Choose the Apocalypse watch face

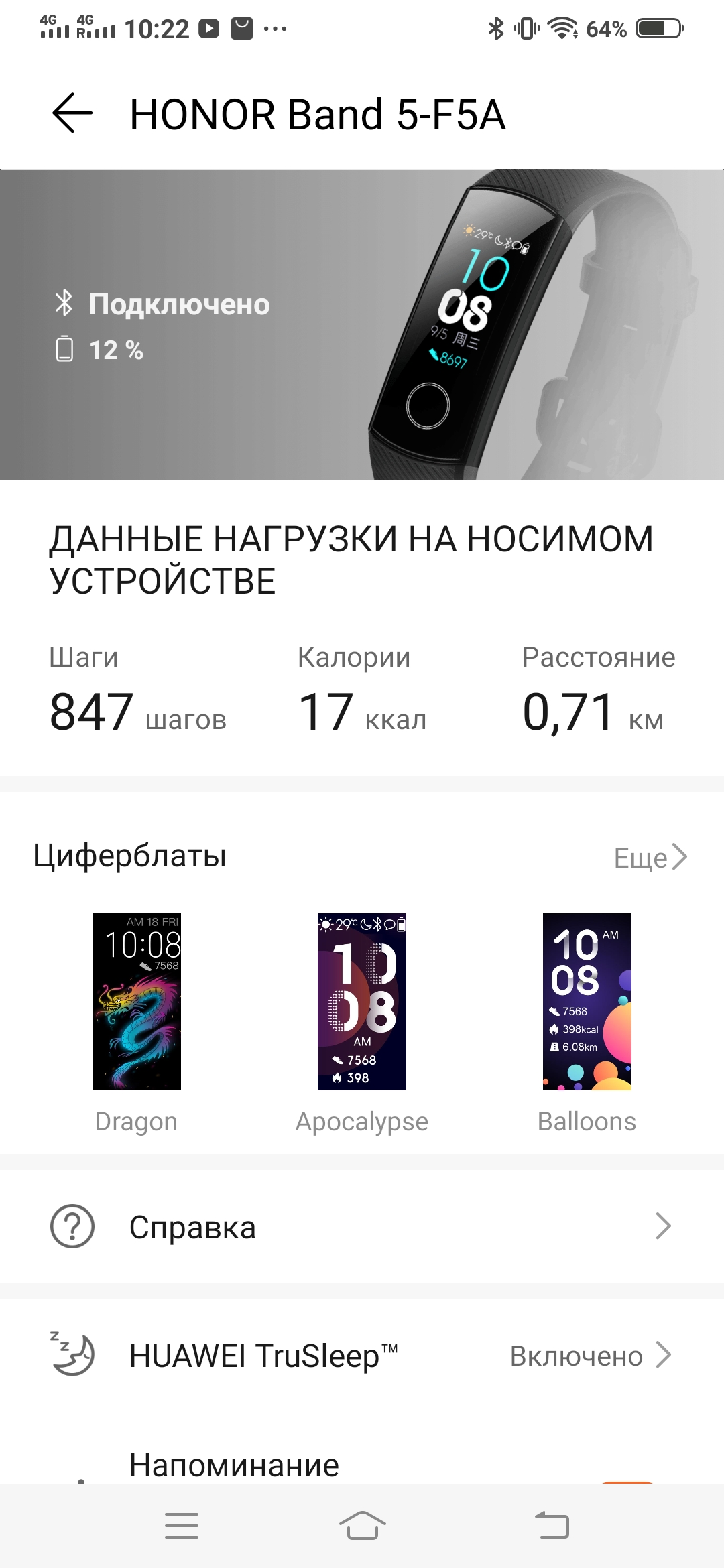click(362, 1002)
